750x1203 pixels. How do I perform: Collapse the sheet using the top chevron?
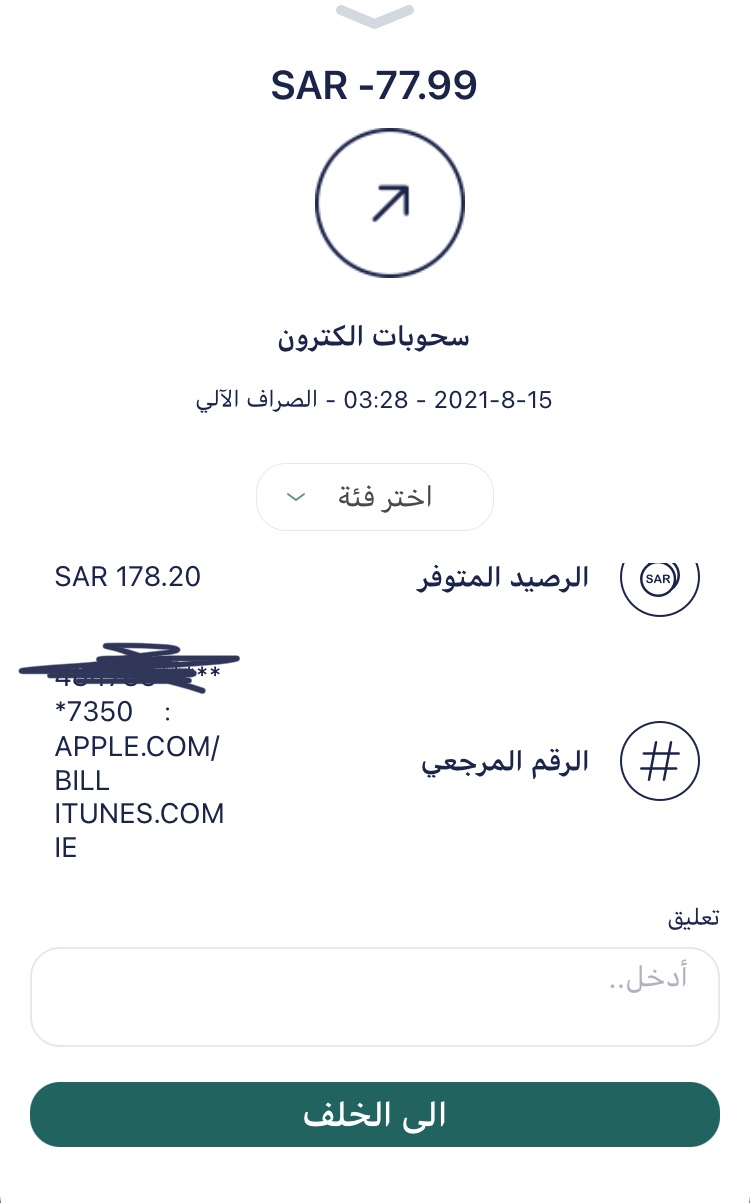374,15
